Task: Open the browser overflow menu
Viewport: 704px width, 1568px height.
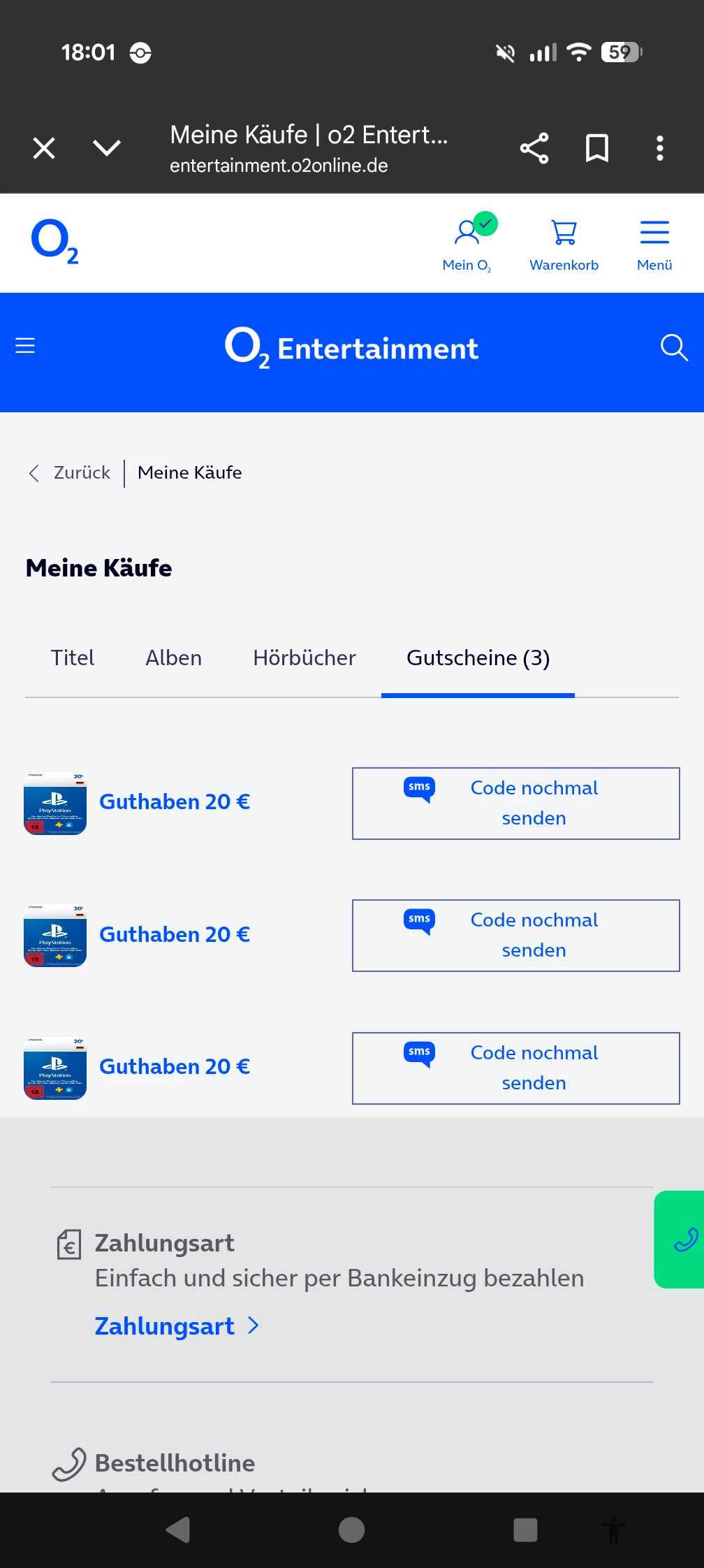Action: (x=659, y=148)
